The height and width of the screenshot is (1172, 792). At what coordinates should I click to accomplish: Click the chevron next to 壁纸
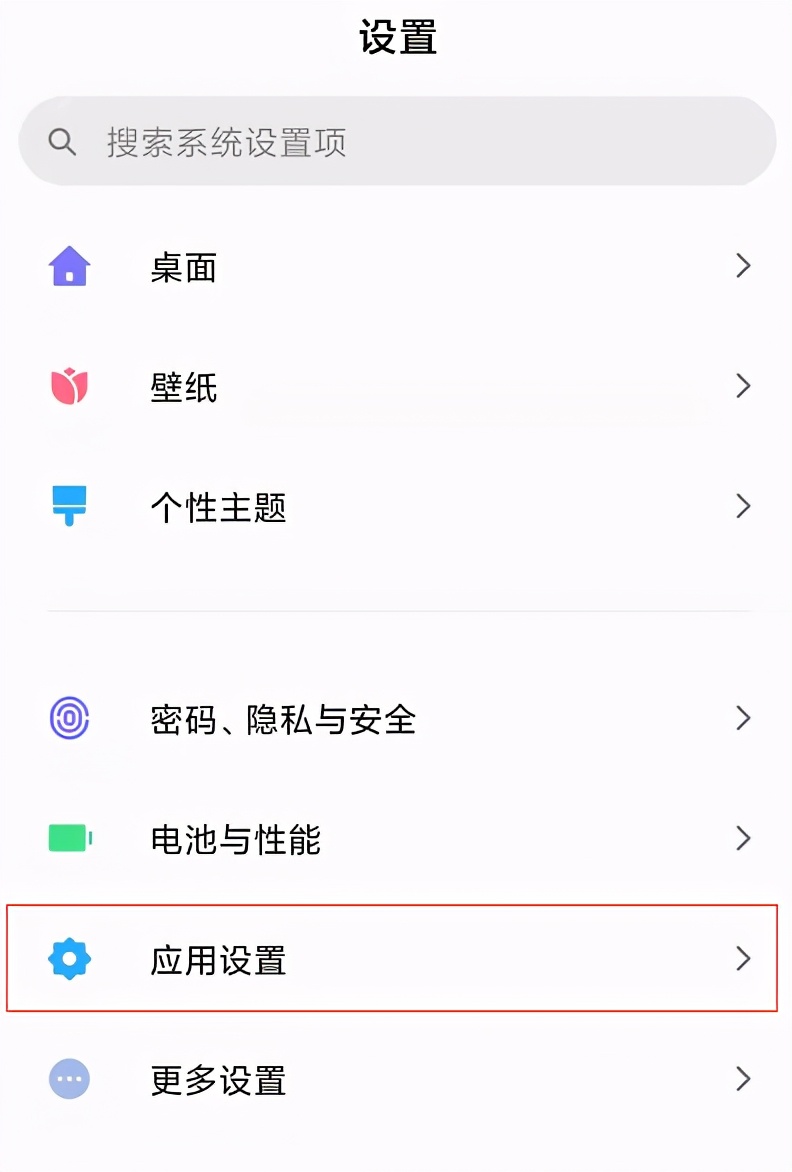[x=742, y=386]
